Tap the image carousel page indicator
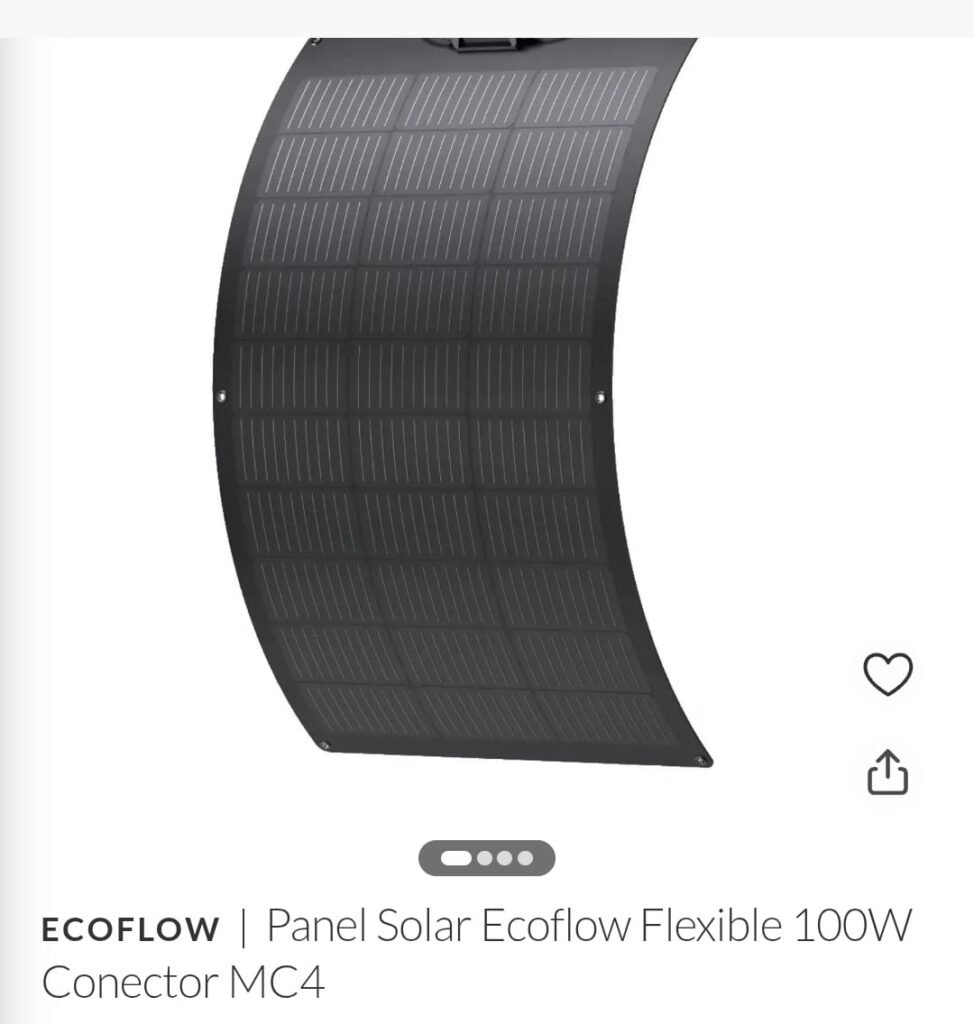This screenshot has width=974, height=1024. pyautogui.click(x=486, y=858)
